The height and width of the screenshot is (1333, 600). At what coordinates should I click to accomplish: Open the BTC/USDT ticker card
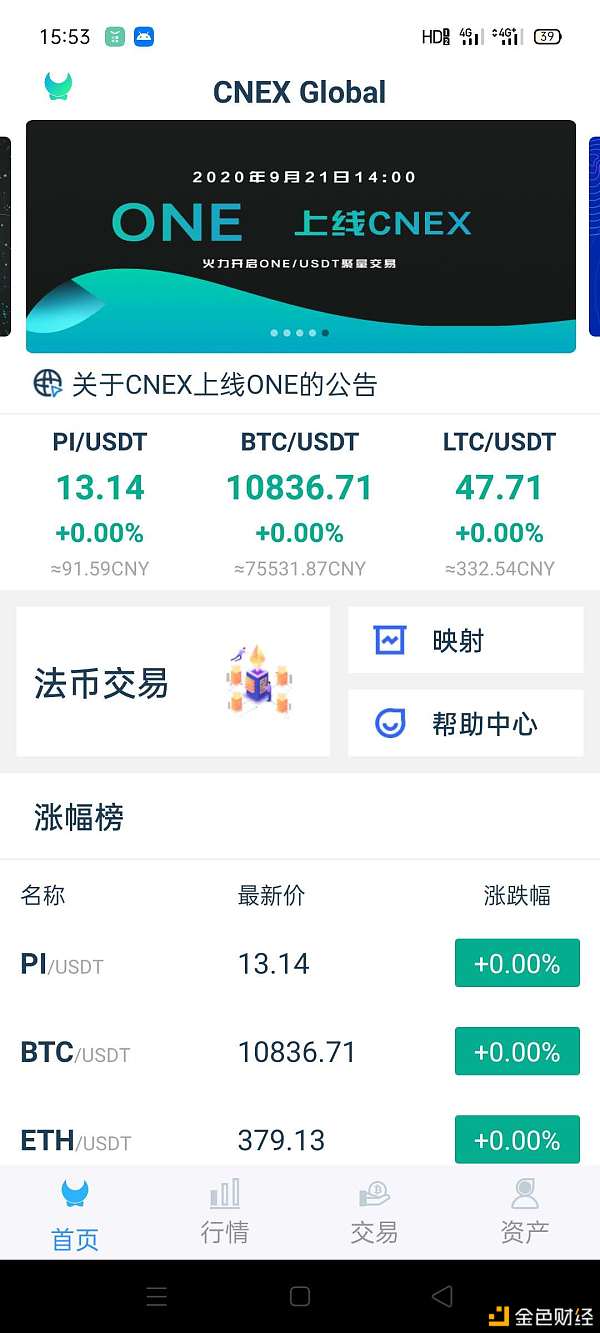300,503
